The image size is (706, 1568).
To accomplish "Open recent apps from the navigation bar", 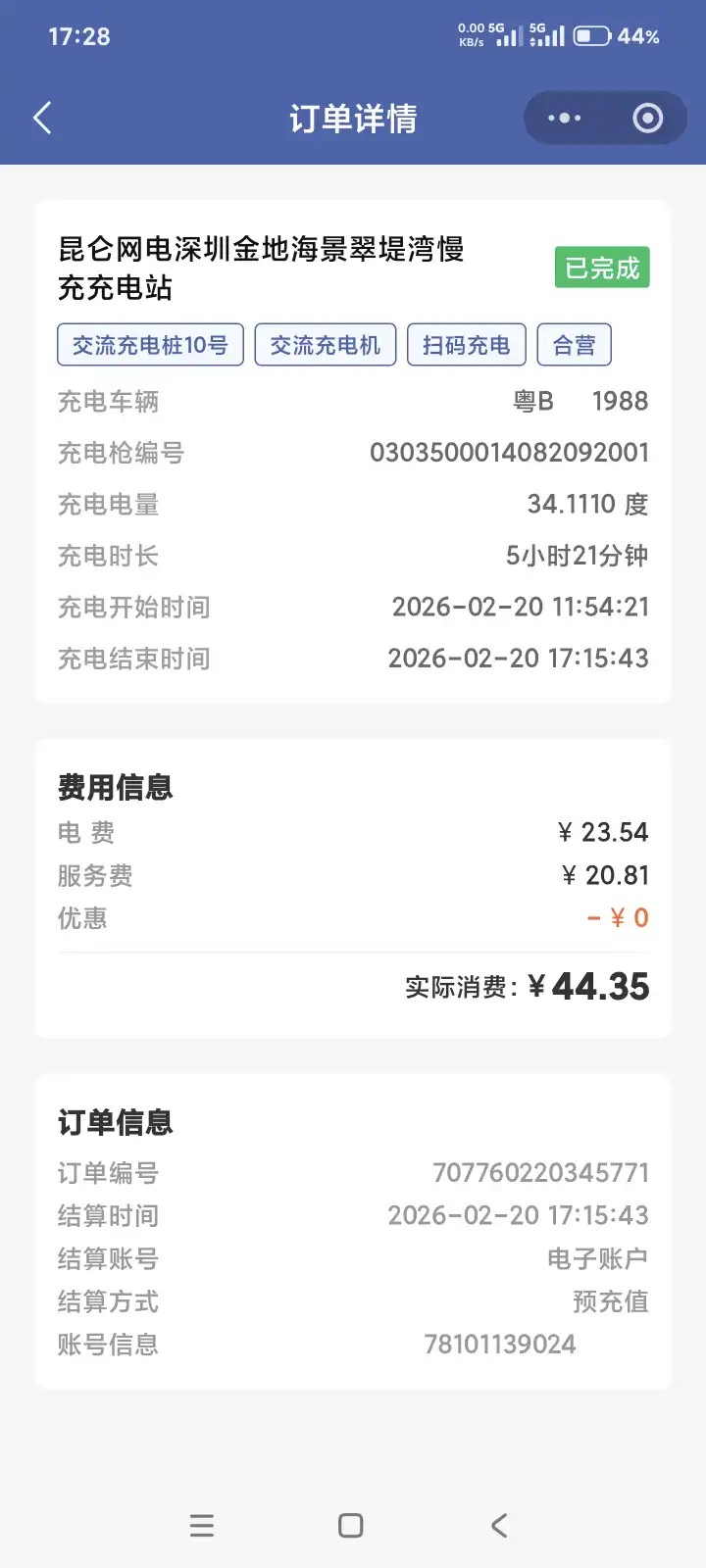I will 202,1525.
